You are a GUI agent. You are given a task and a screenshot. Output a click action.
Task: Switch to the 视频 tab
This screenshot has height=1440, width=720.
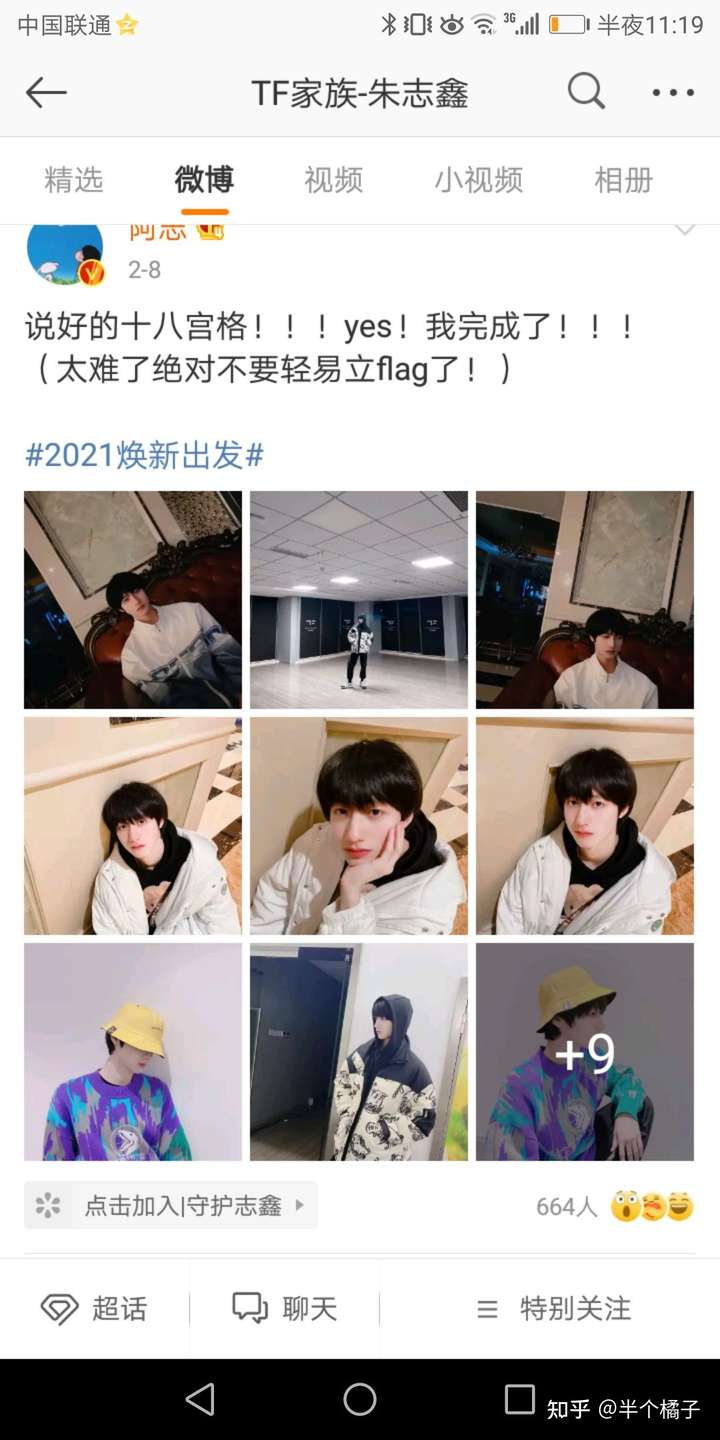(334, 180)
